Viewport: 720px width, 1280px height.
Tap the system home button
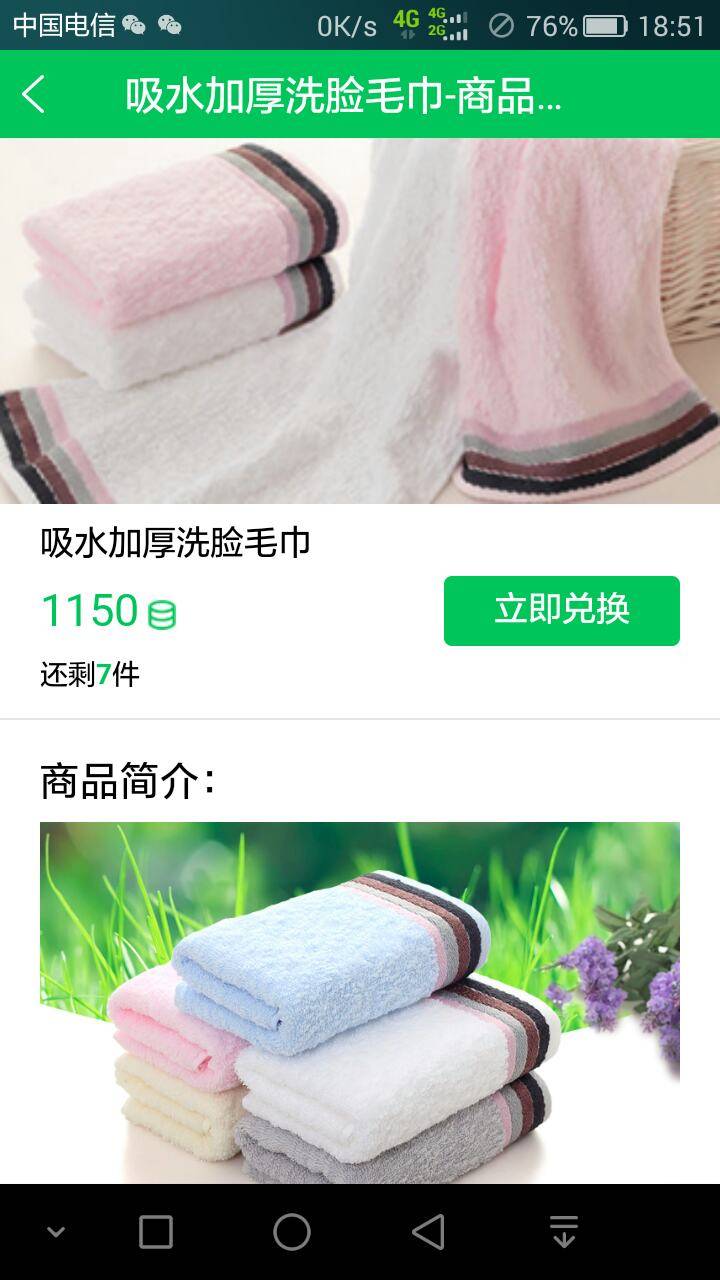tap(292, 1232)
